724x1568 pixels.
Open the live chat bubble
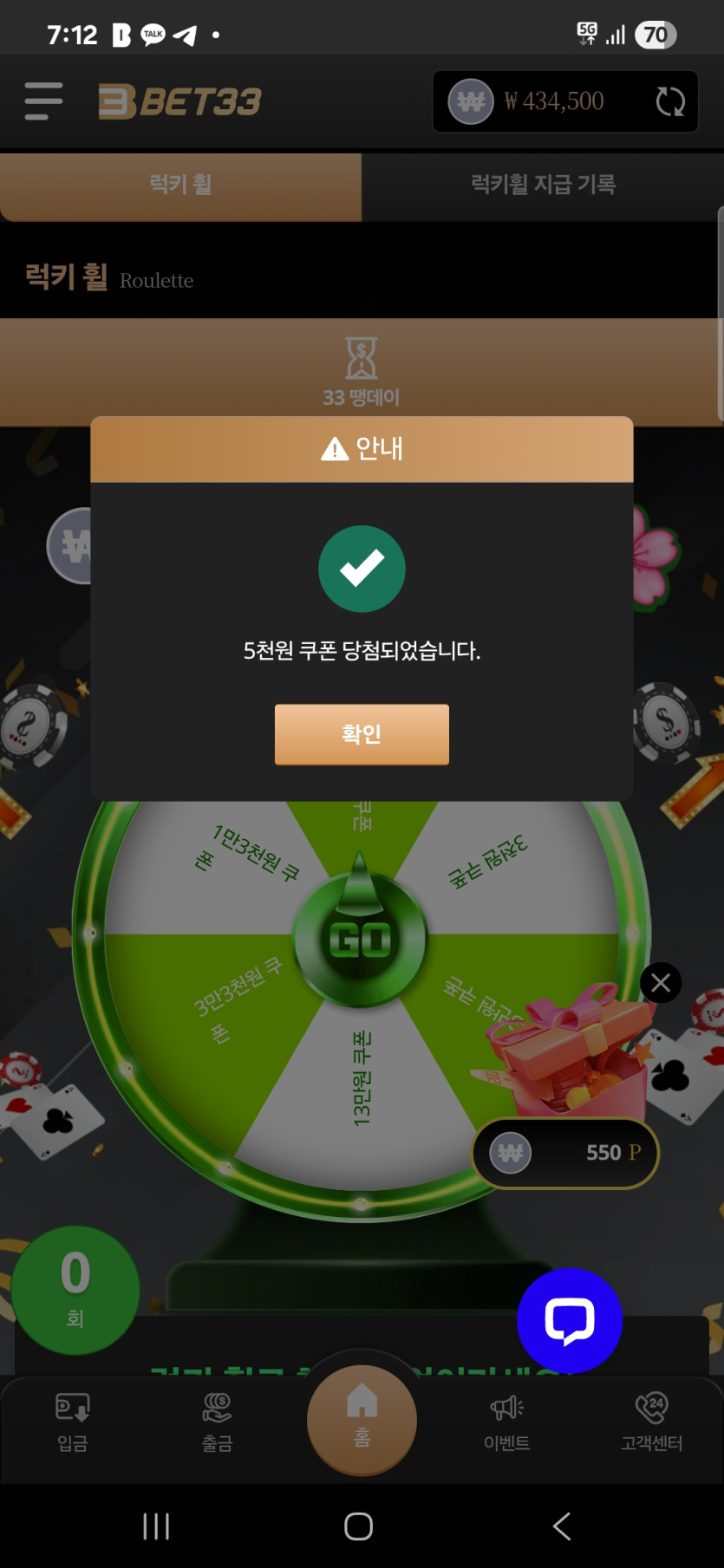(x=569, y=1319)
